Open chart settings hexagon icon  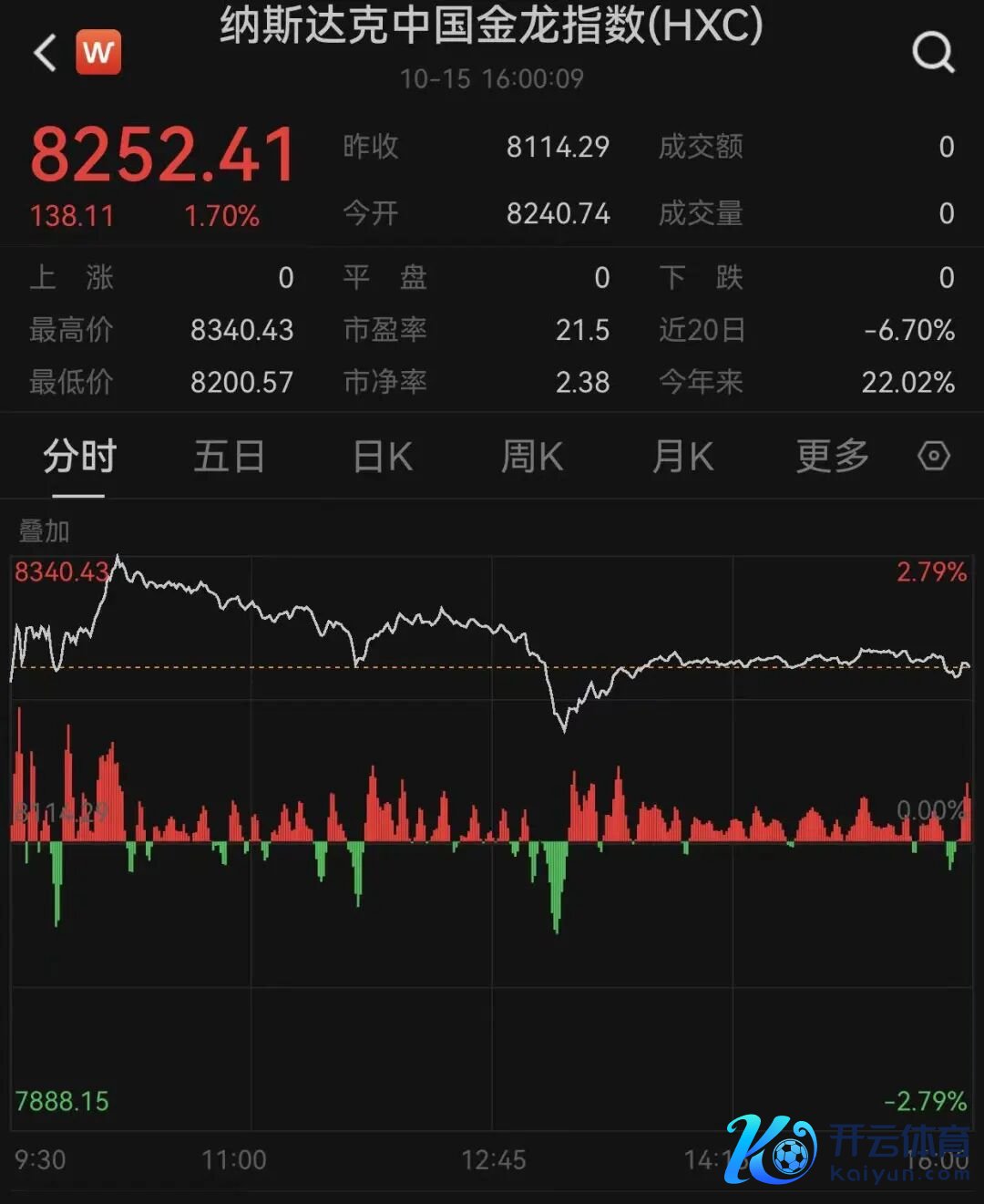934,456
